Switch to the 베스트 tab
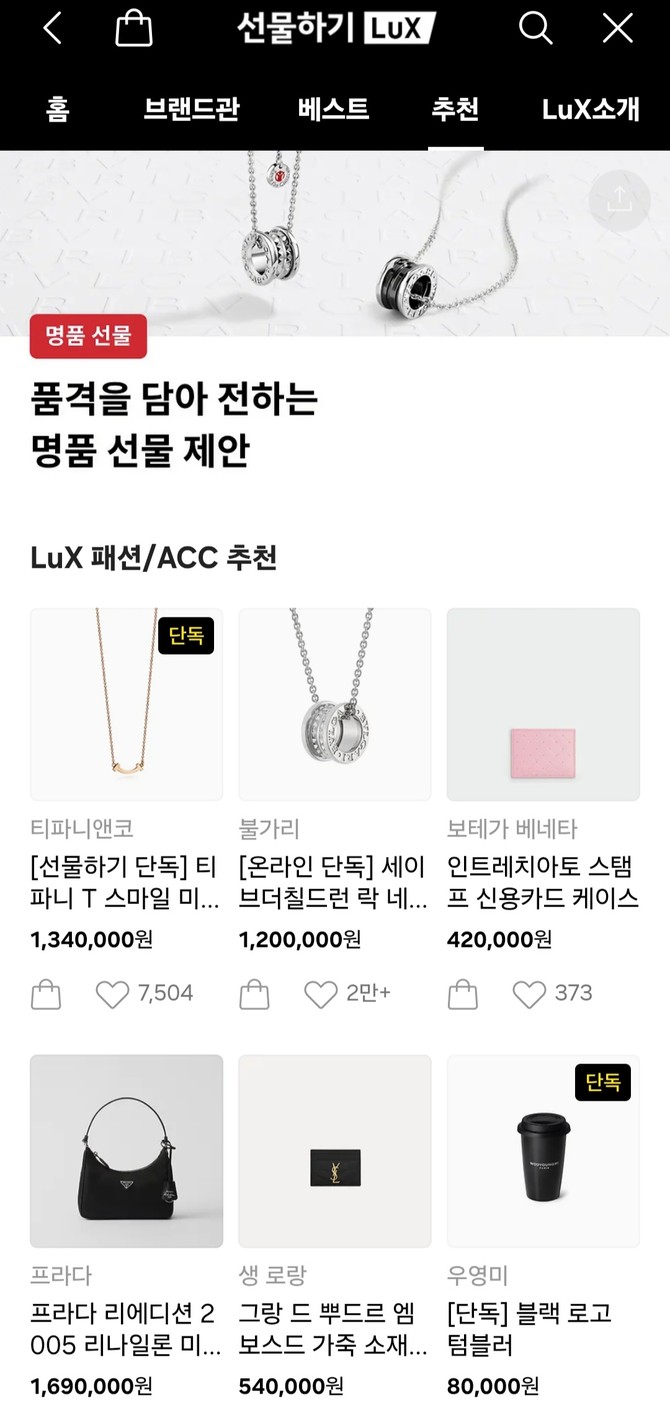 (x=333, y=109)
